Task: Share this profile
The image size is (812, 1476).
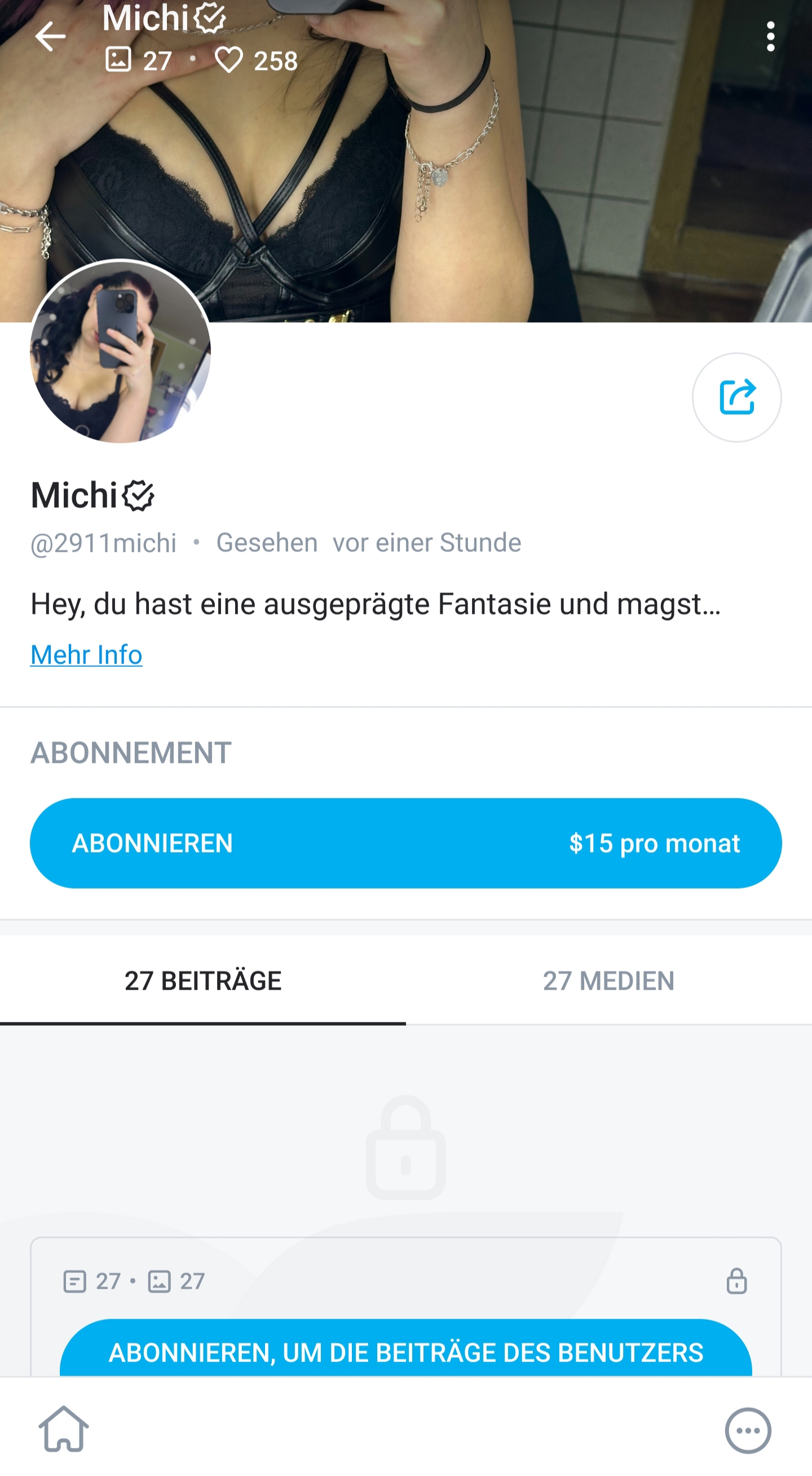Action: [x=736, y=397]
